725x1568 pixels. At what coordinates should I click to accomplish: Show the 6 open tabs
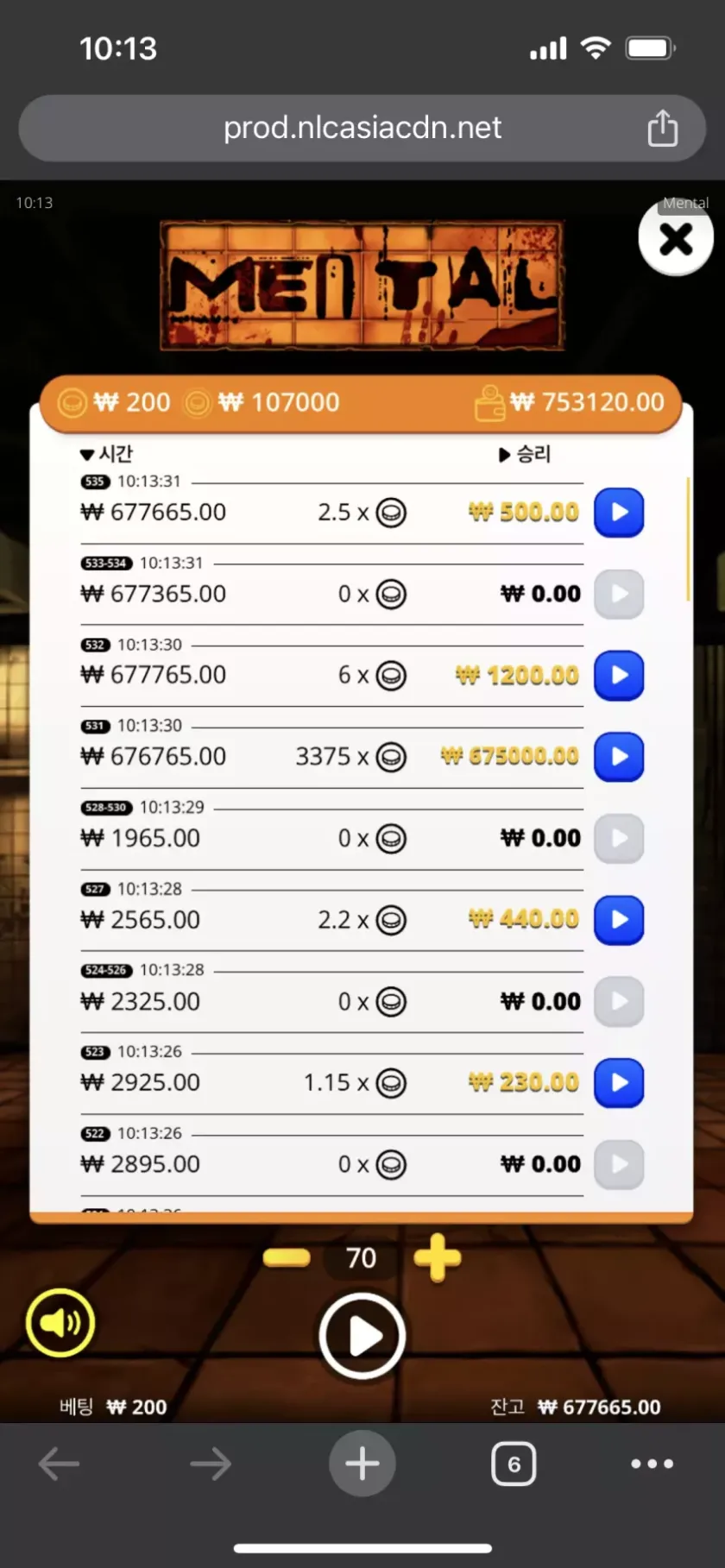(514, 1464)
